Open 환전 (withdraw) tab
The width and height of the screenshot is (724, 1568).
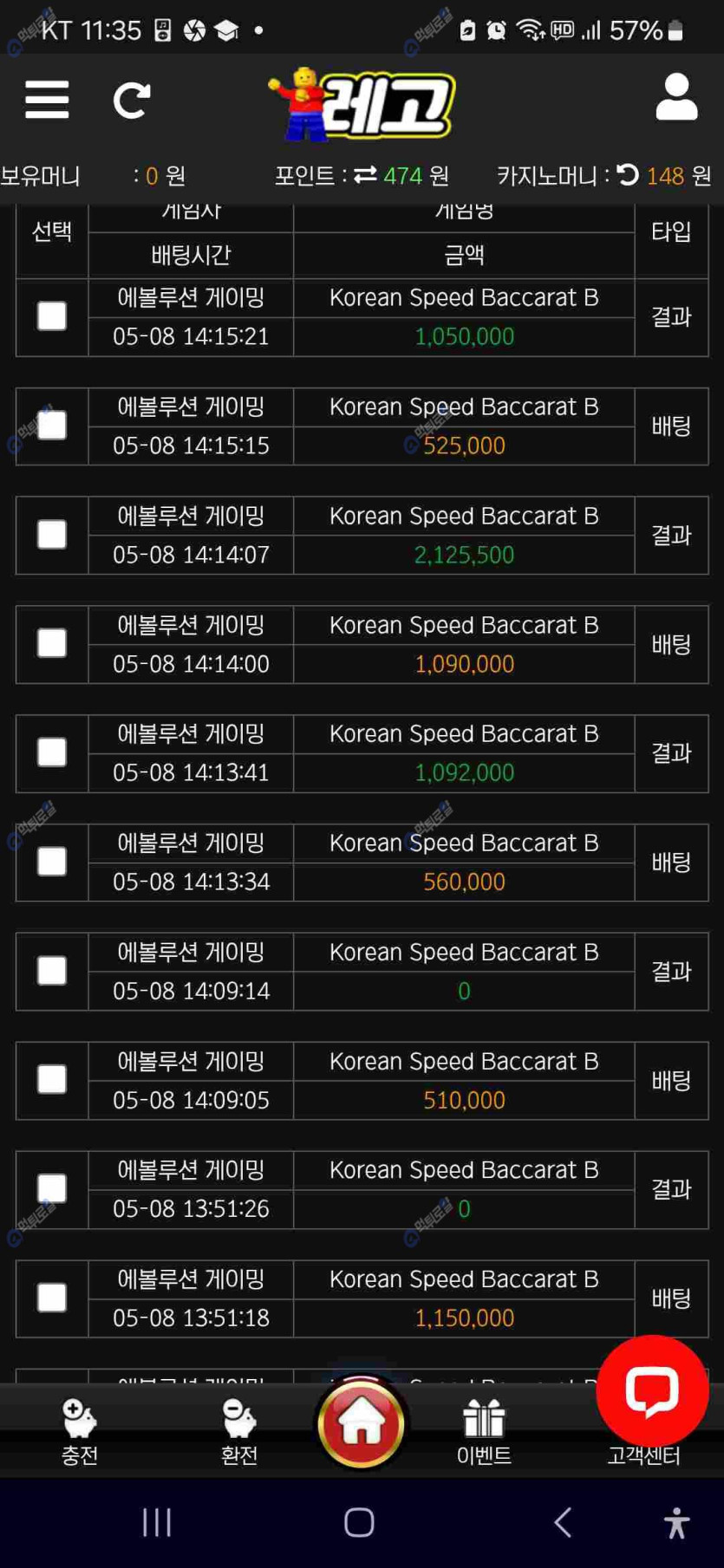pos(239,1432)
